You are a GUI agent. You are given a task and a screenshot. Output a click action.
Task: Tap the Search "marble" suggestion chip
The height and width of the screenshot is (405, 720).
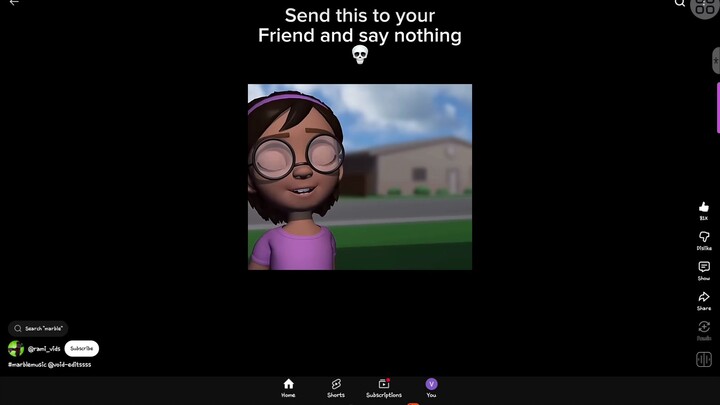(39, 328)
